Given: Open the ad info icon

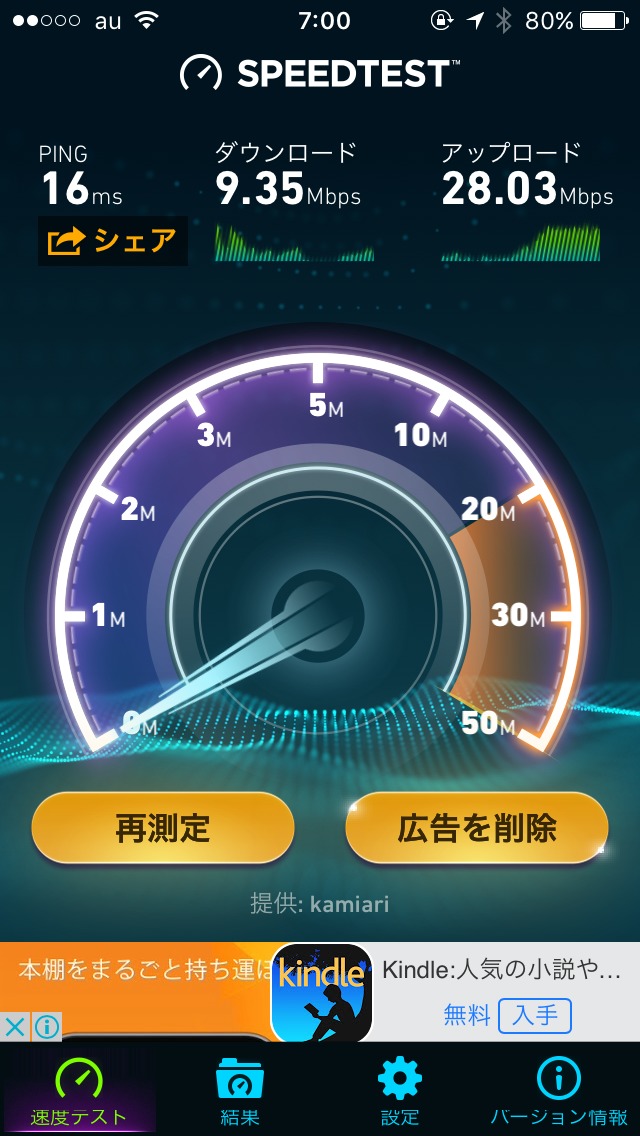Looking at the screenshot, I should pyautogui.click(x=46, y=1026).
